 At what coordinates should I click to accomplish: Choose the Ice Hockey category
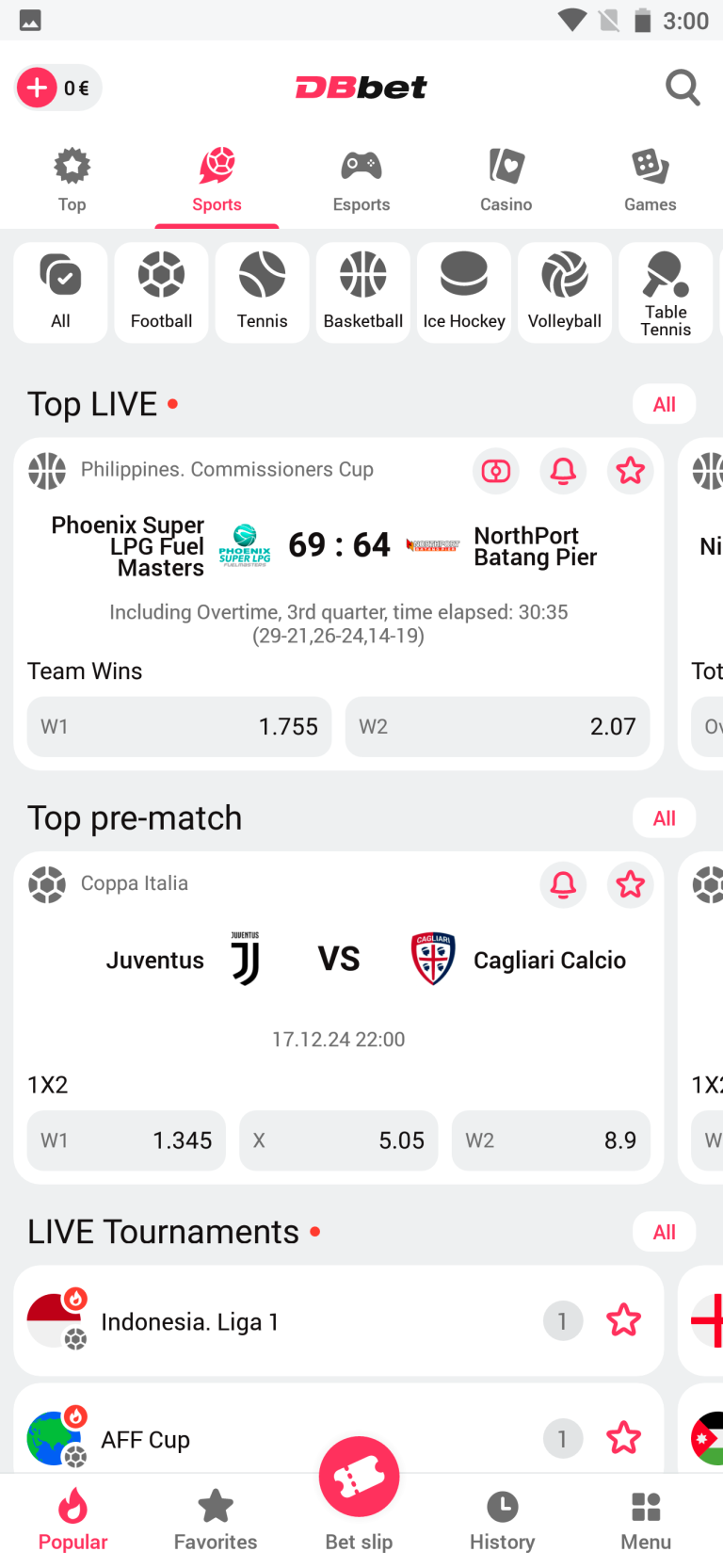464,292
